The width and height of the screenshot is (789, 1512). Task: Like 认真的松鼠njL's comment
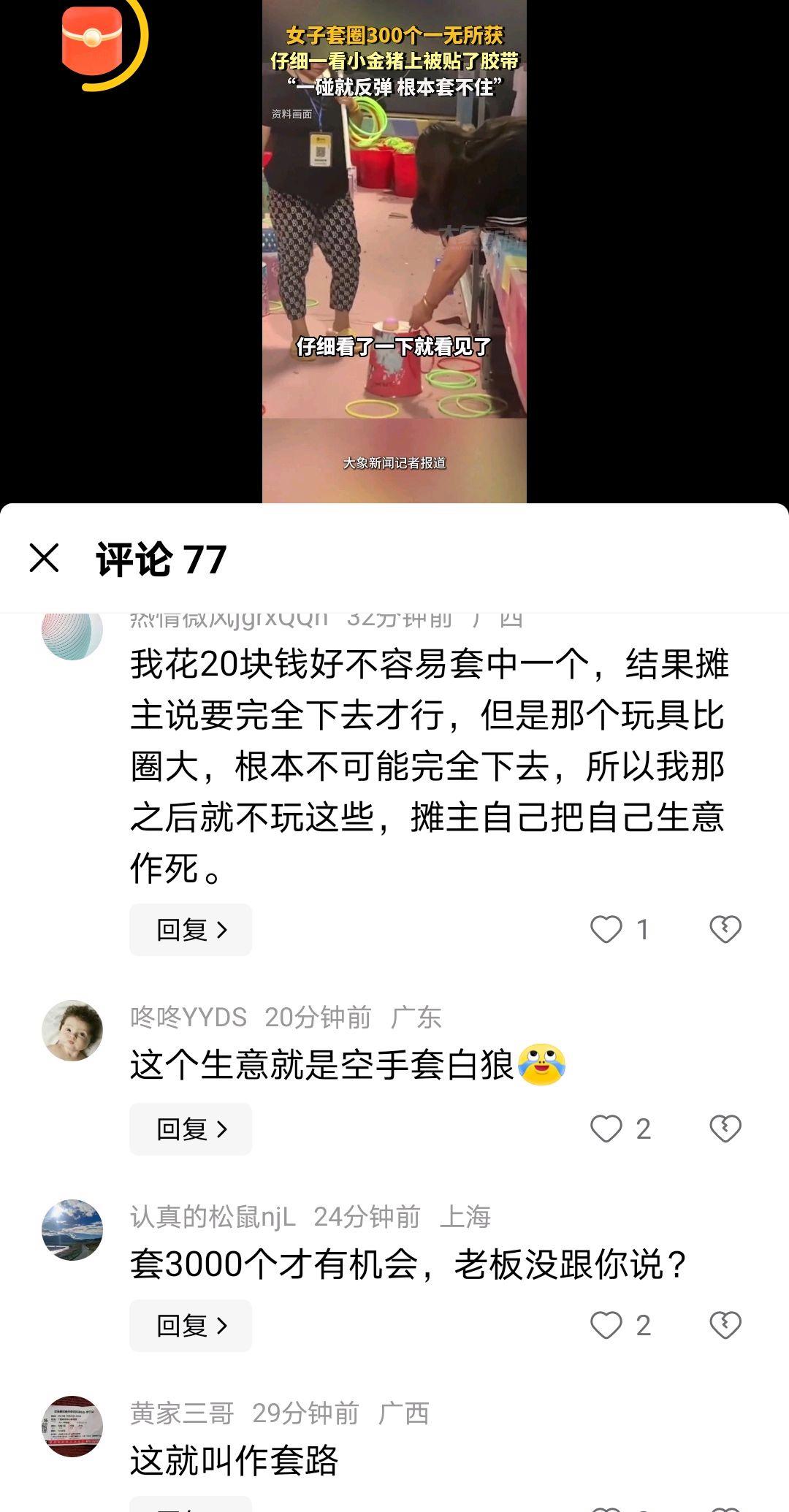pos(606,1326)
